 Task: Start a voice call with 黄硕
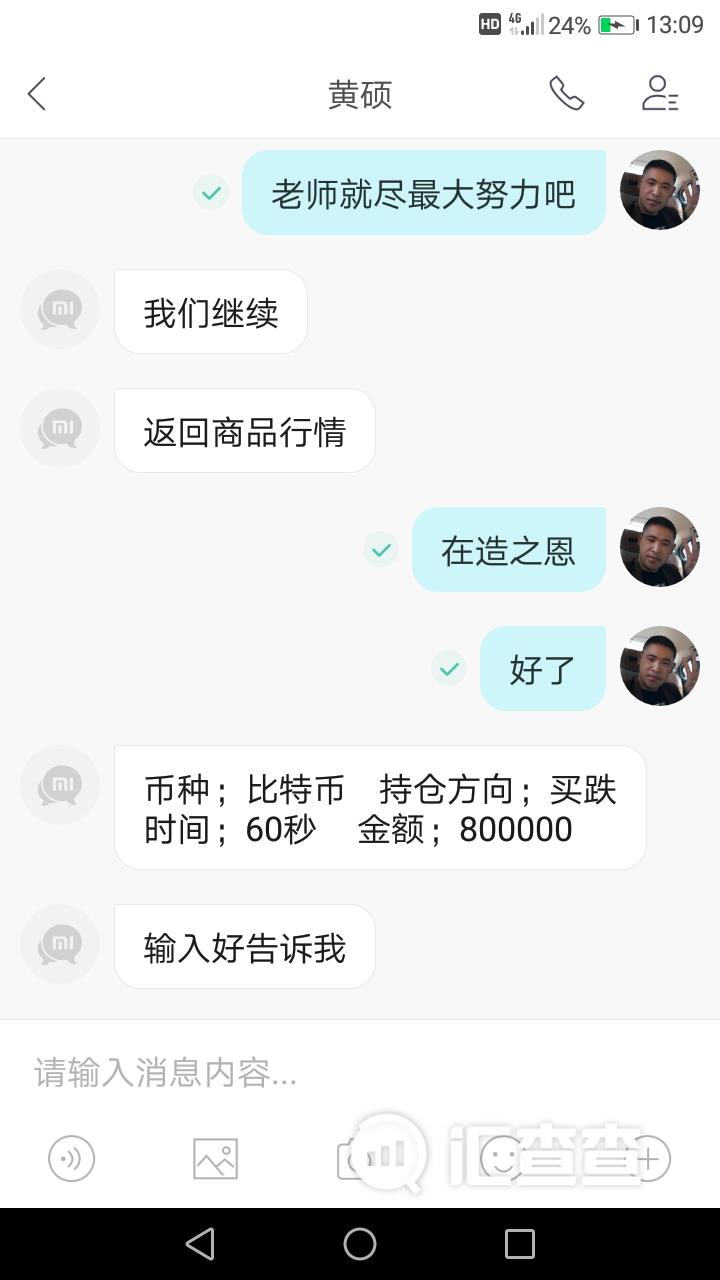(x=566, y=94)
